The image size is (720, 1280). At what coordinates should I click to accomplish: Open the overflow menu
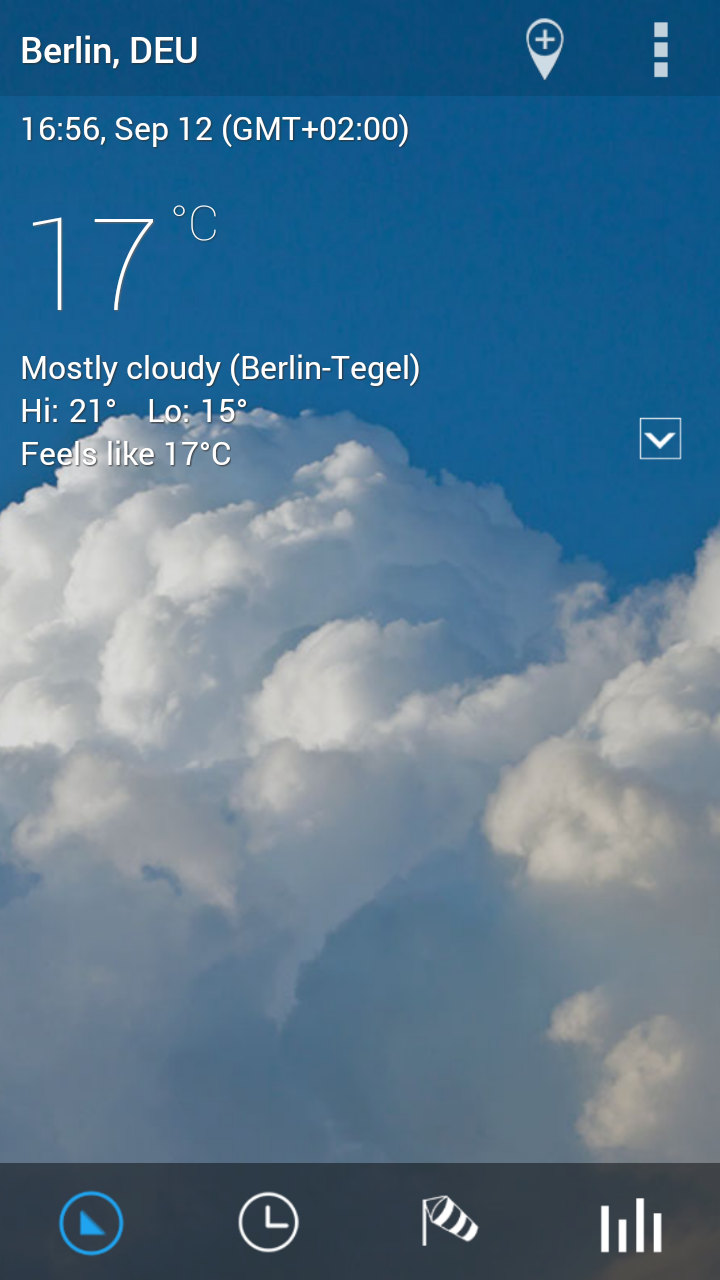[x=660, y=49]
